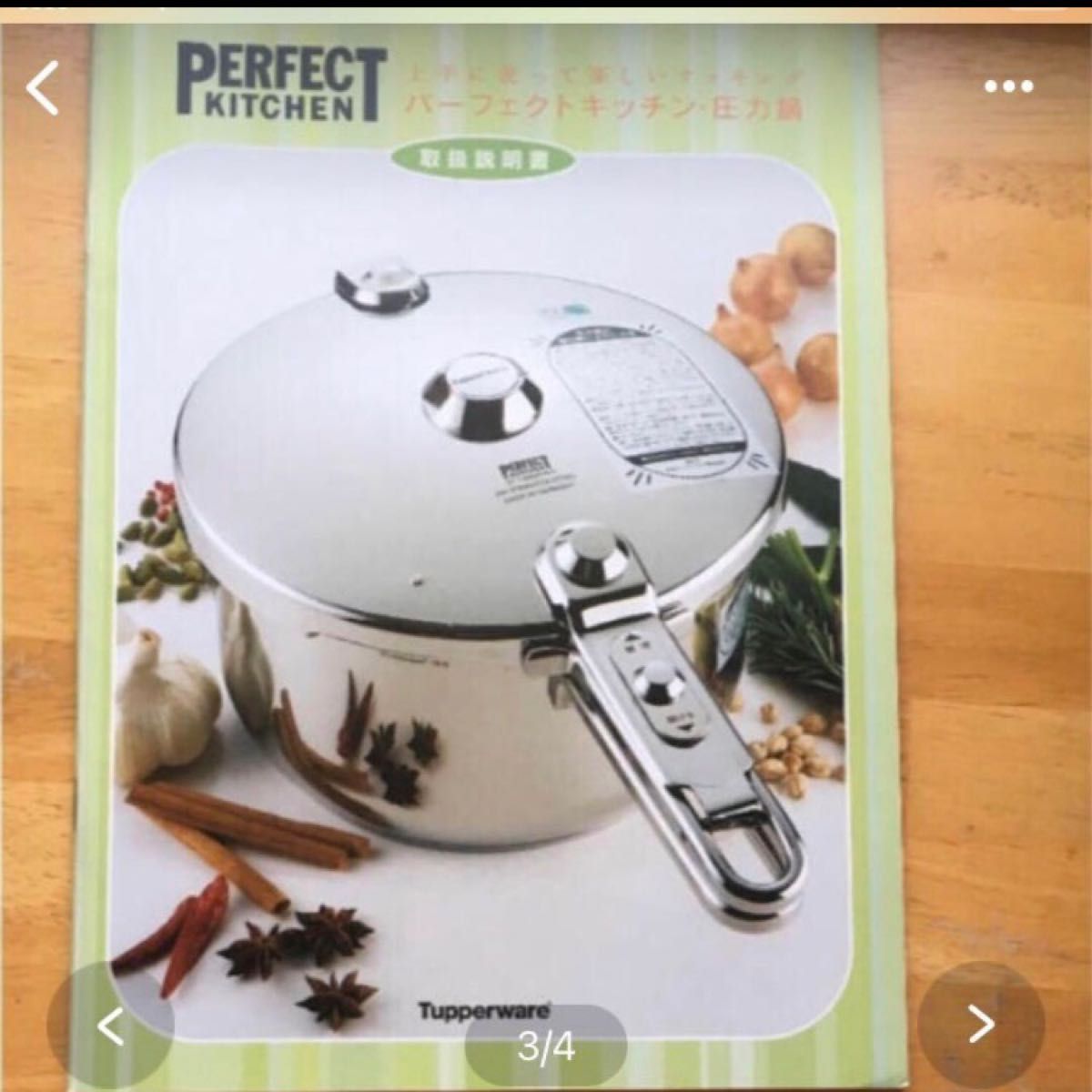Go back using the top-left arrow
Viewport: 1092px width, 1092px height.
coord(43,88)
